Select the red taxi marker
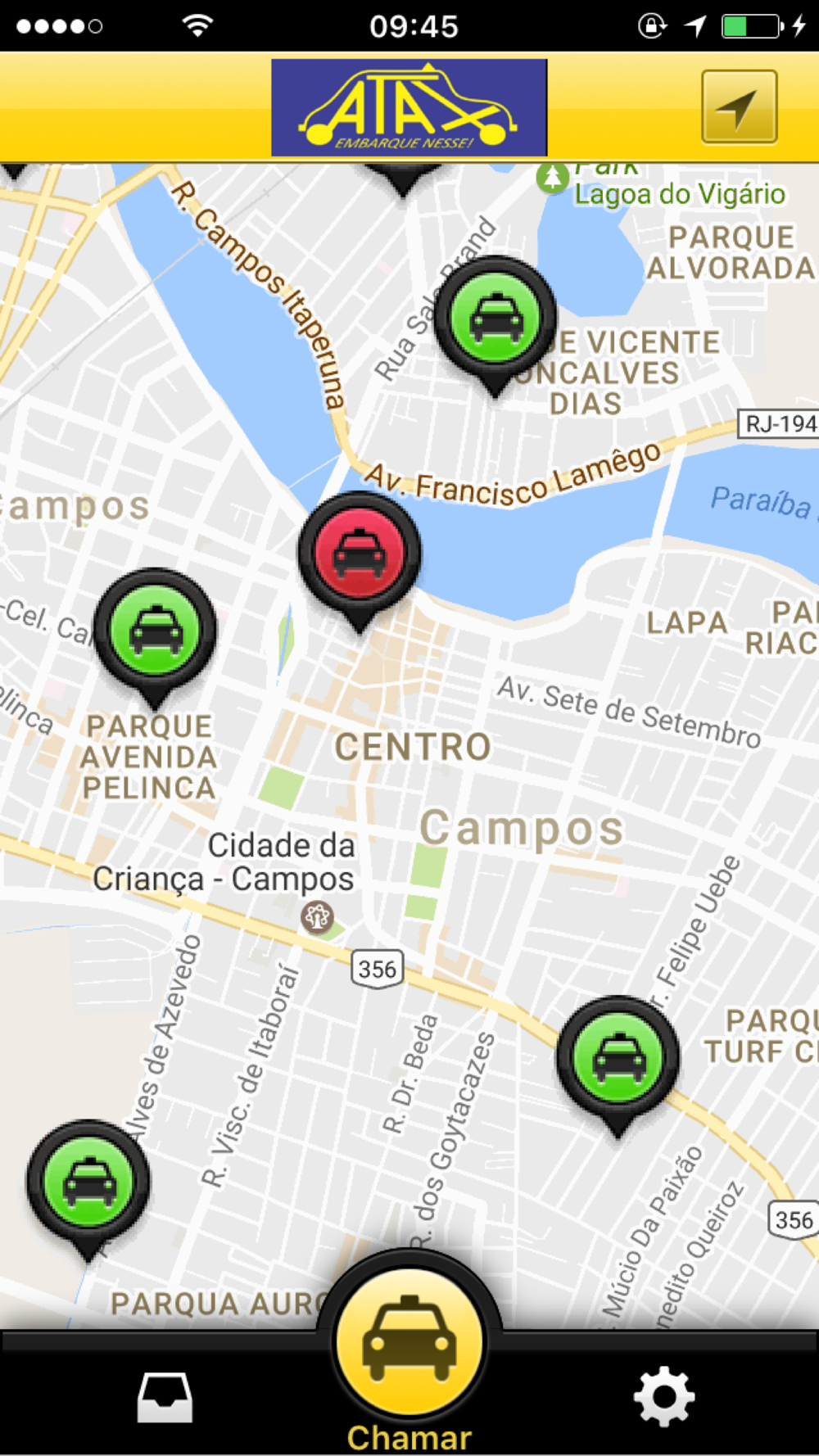Image resolution: width=819 pixels, height=1456 pixels. click(x=360, y=553)
